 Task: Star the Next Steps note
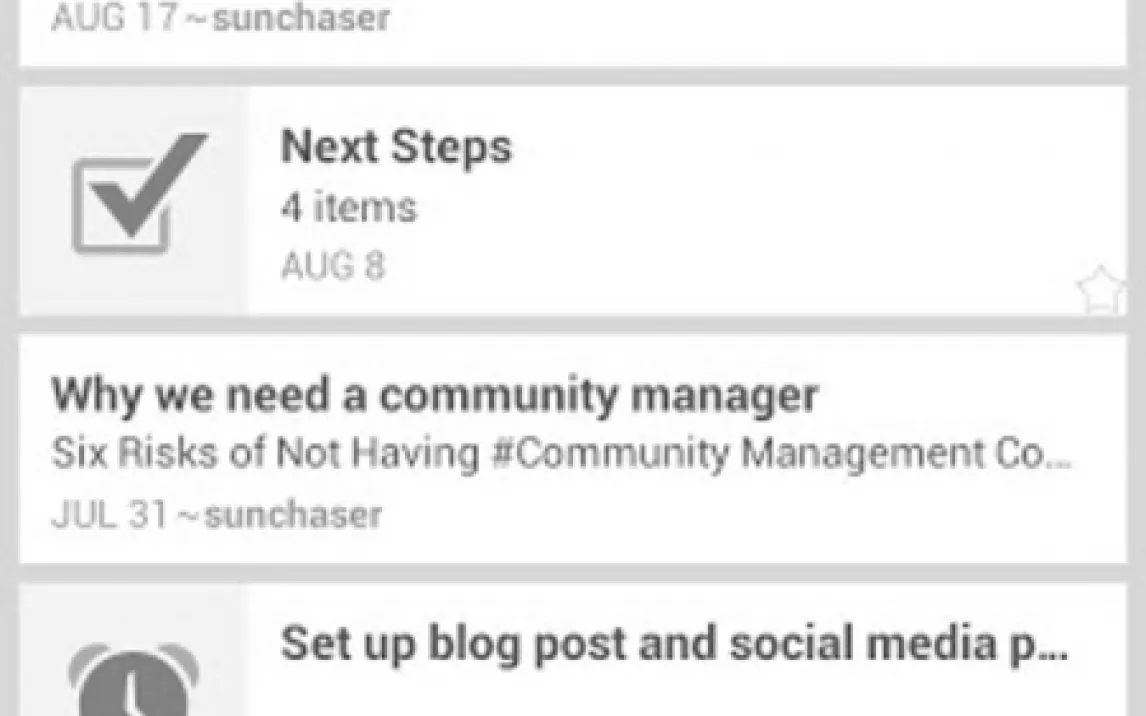(x=1100, y=289)
